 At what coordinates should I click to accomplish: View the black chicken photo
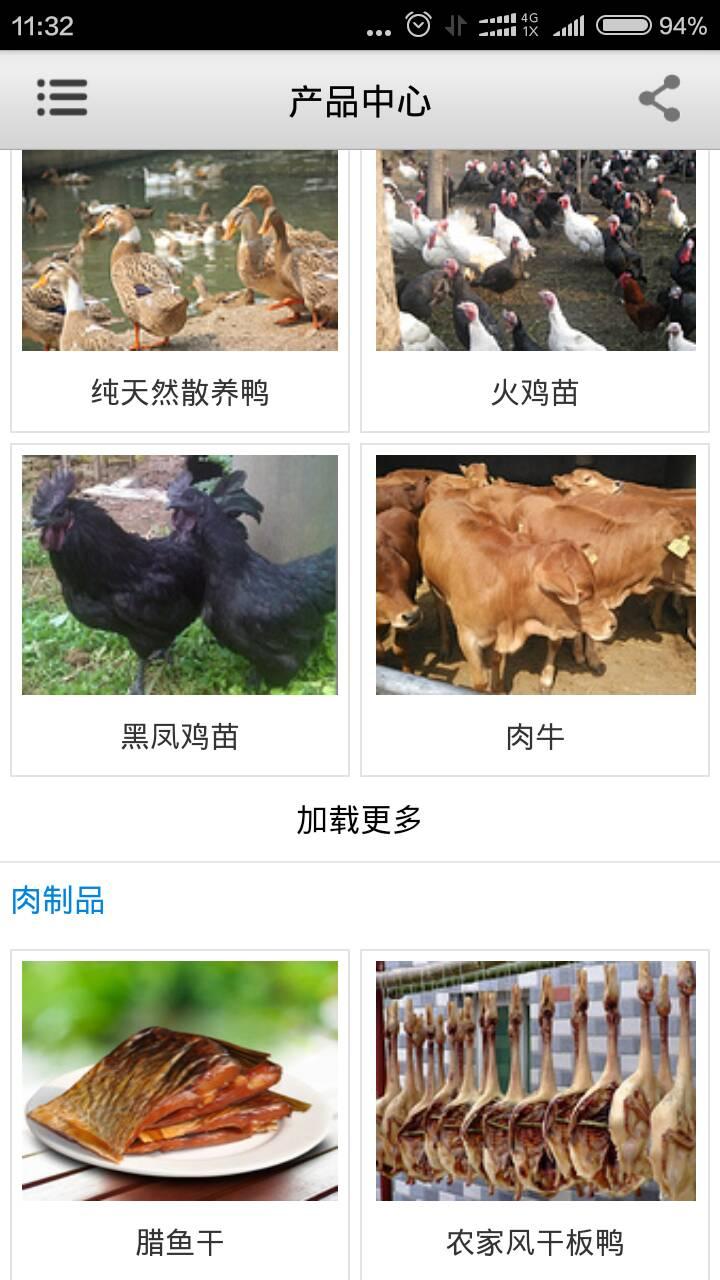182,575
